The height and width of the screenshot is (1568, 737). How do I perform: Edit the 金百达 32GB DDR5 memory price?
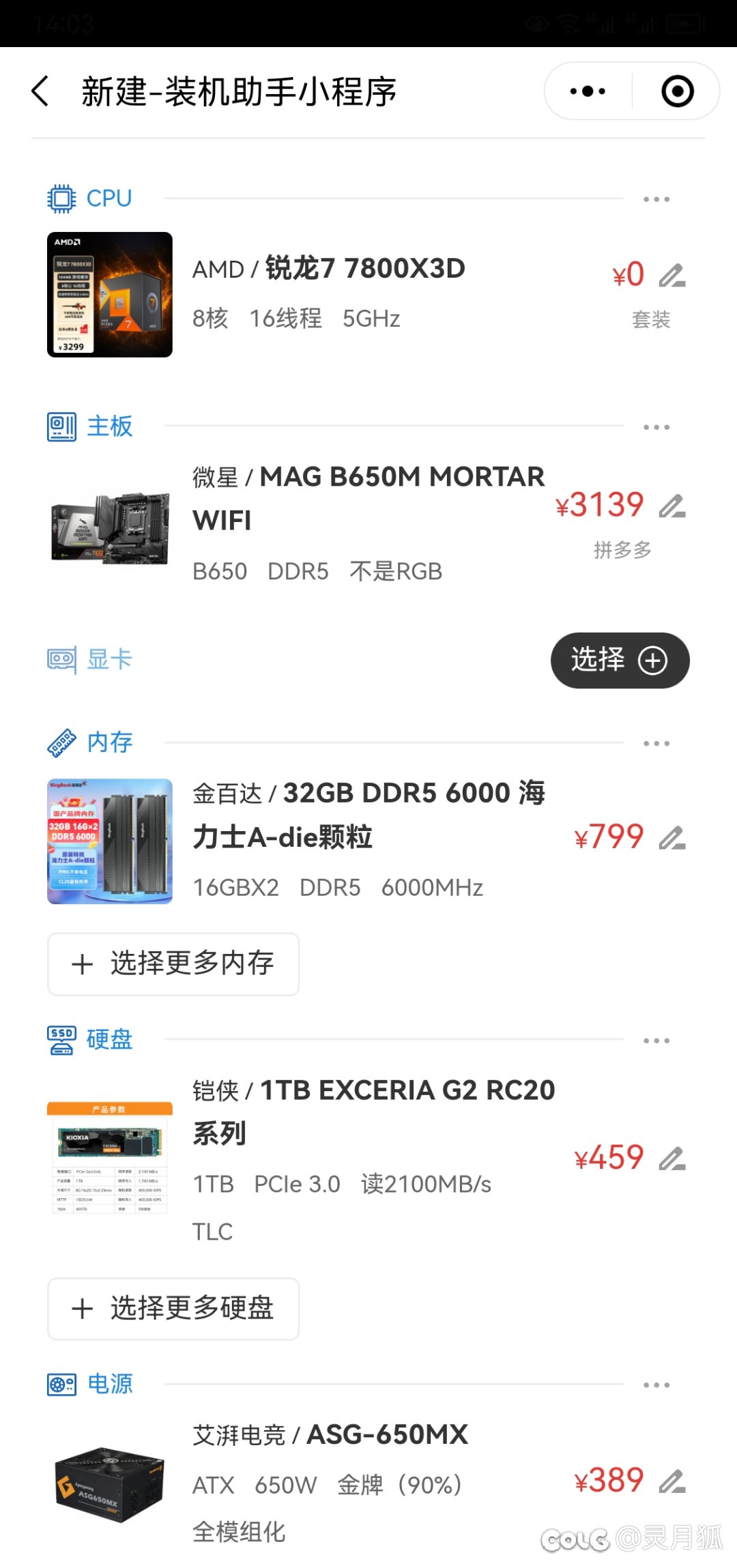pos(672,838)
